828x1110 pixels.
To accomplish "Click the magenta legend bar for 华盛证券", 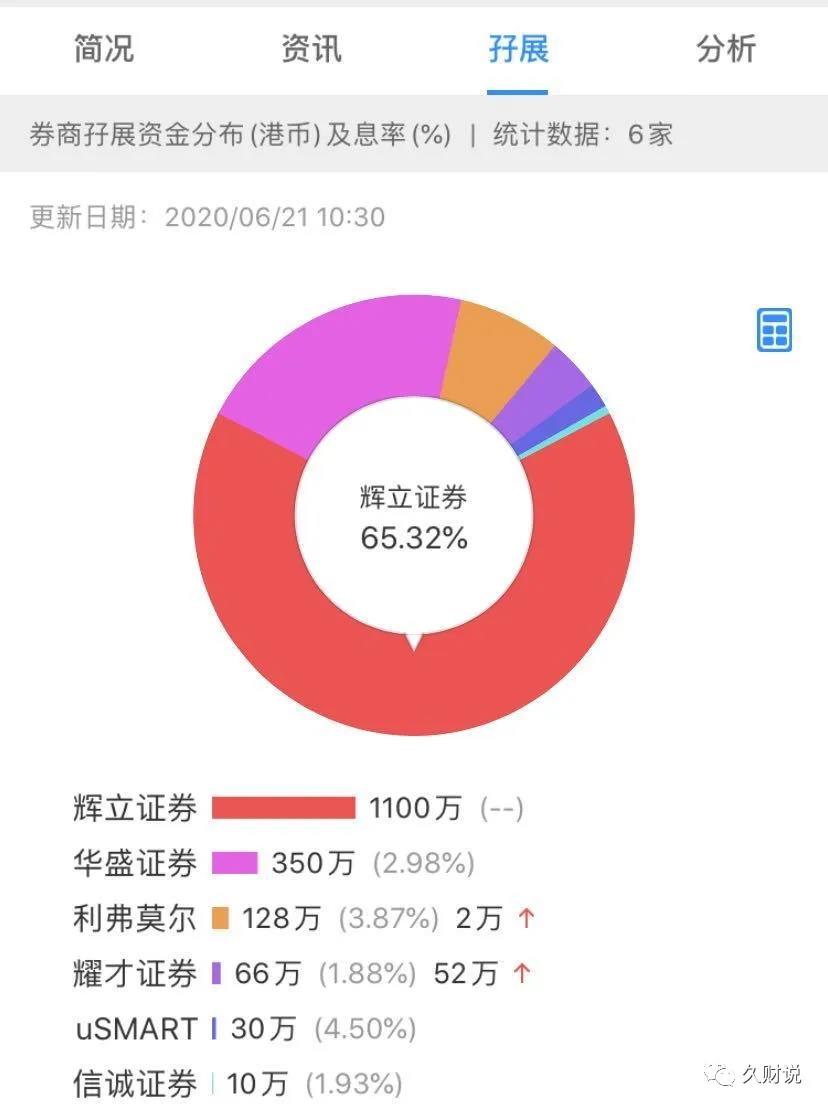I will pyautogui.click(x=237, y=863).
